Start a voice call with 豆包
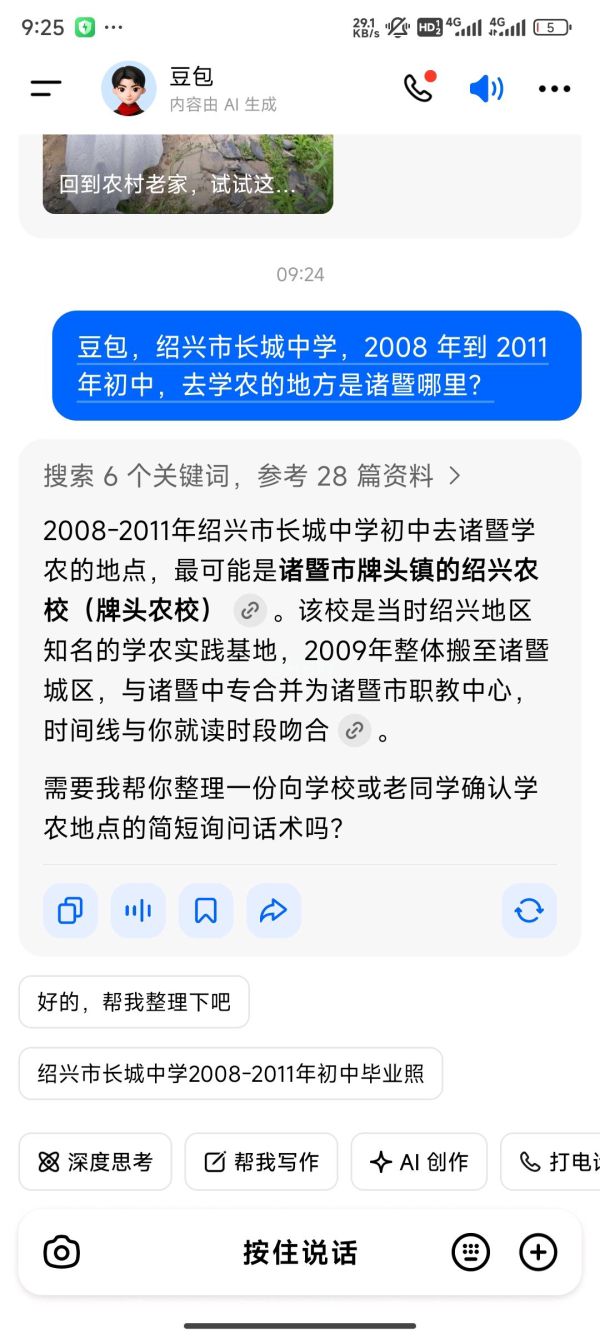 pos(419,88)
